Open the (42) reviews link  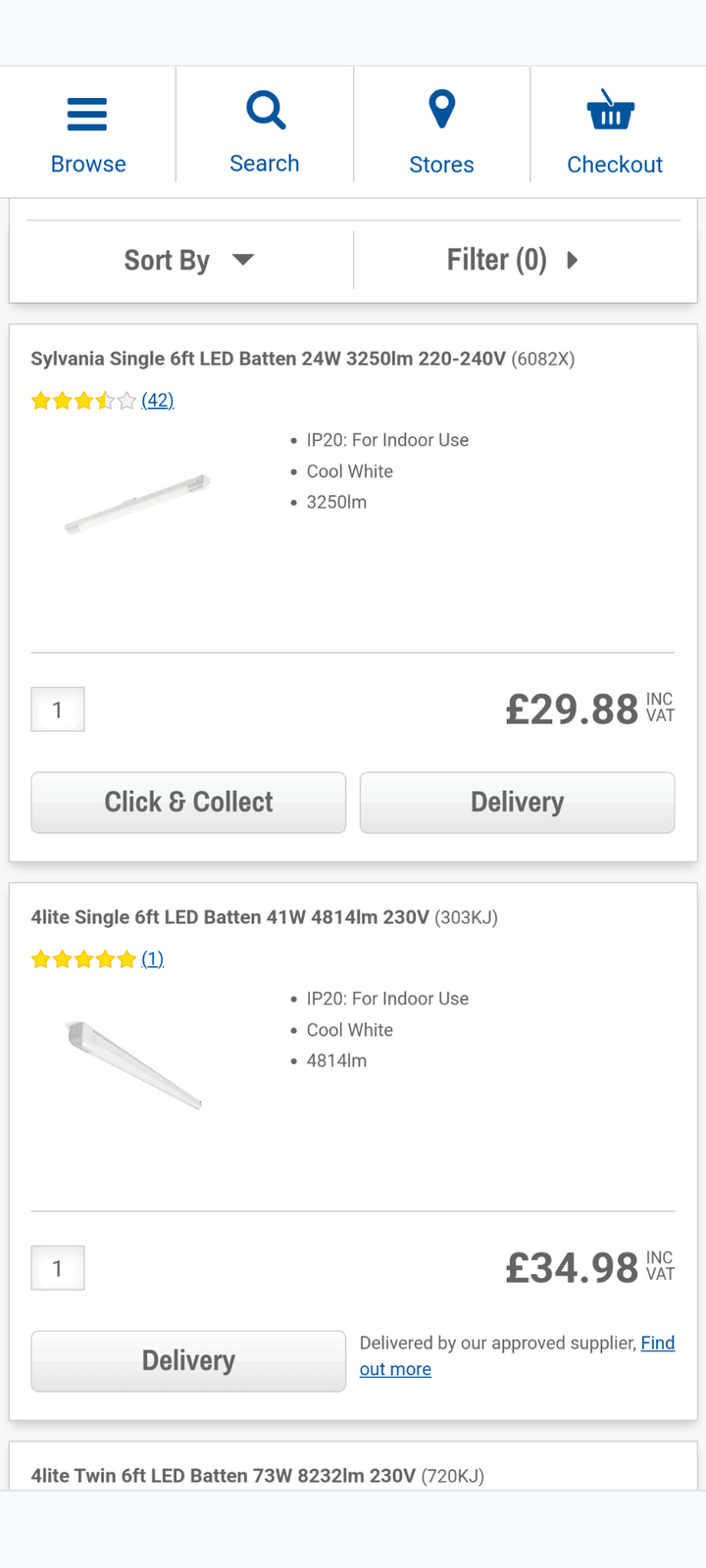(158, 400)
